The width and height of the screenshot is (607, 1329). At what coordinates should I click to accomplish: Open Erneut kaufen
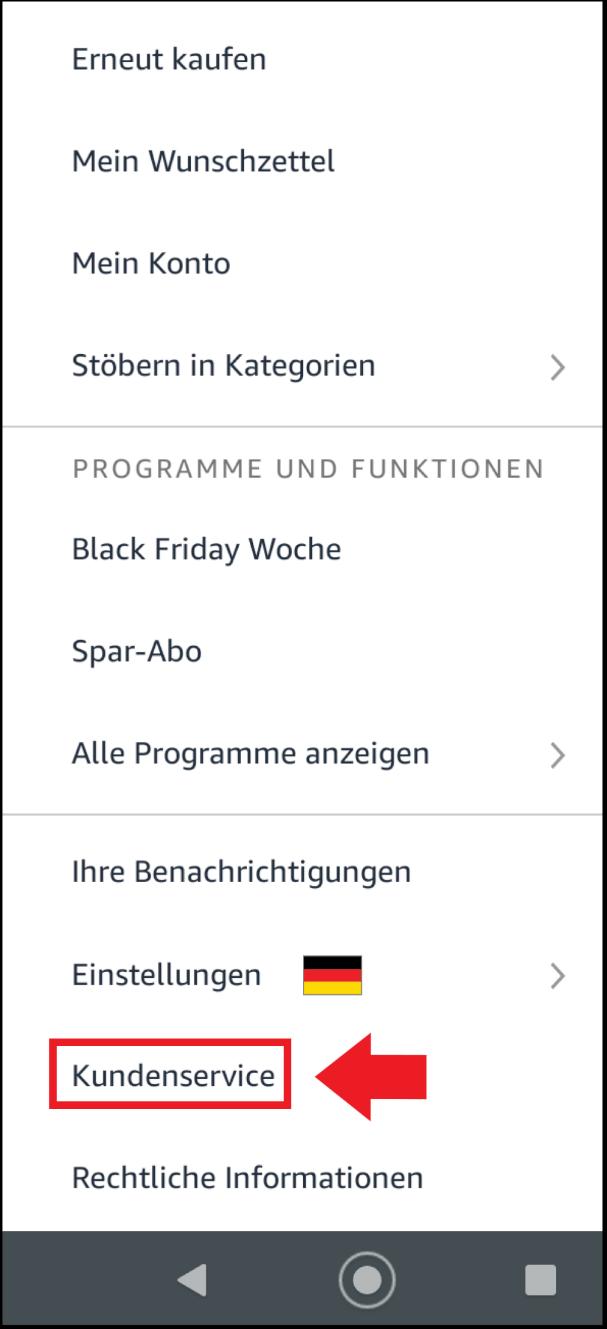(302, 59)
